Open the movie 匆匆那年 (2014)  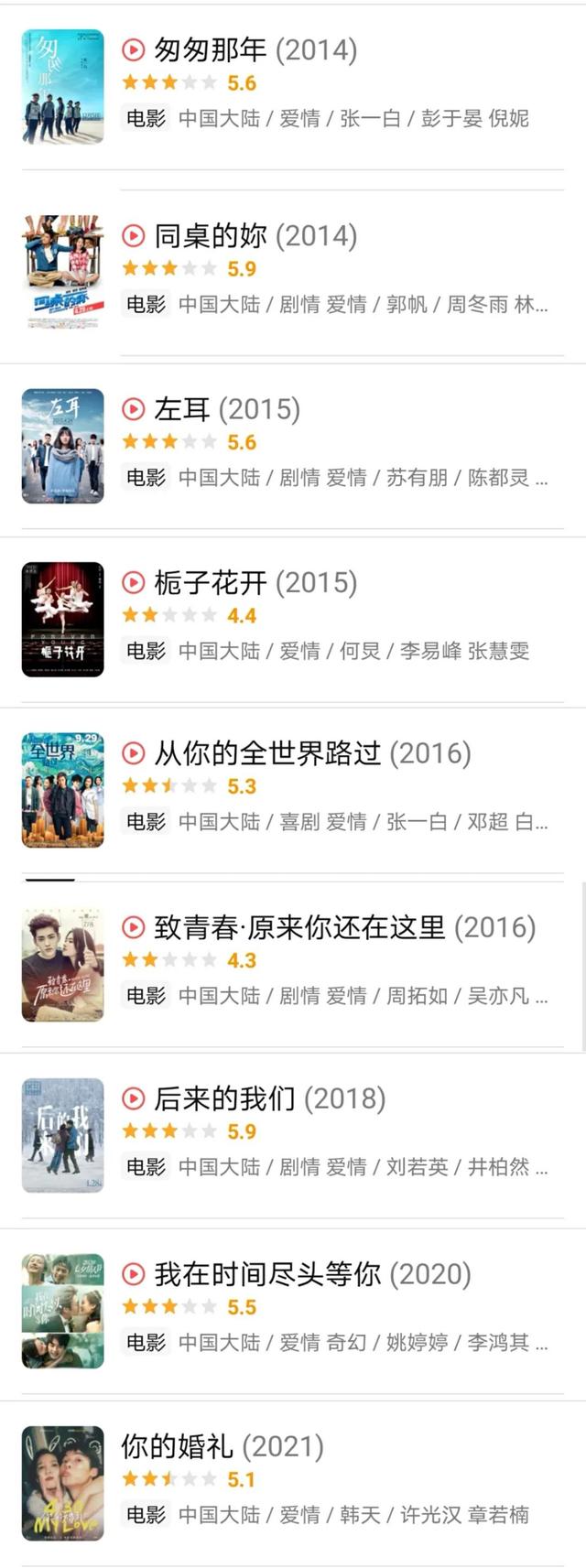tap(255, 50)
